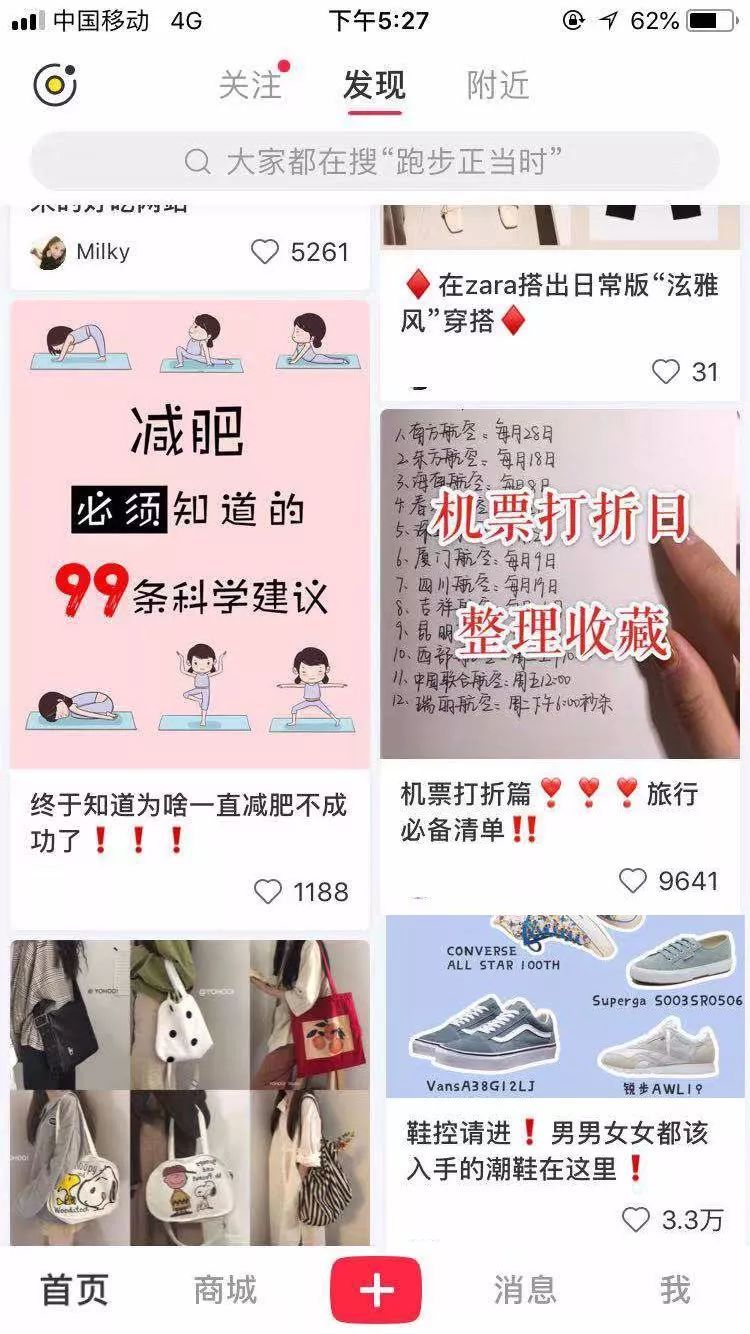The height and width of the screenshot is (1334, 750).
Task: Like the 潮鞋 post with 3.3万 likes
Action: click(x=636, y=1219)
